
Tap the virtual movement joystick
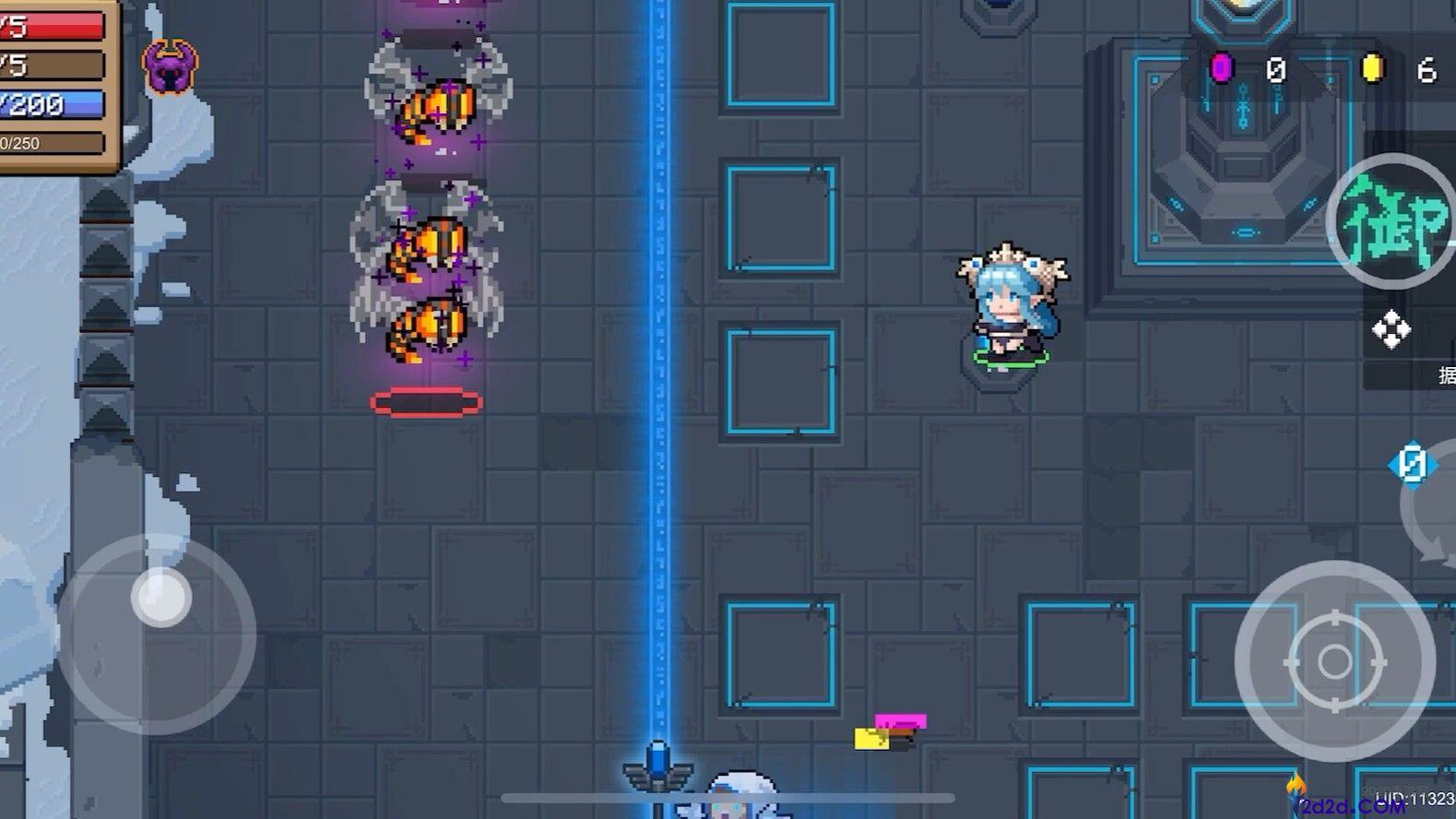[160, 598]
